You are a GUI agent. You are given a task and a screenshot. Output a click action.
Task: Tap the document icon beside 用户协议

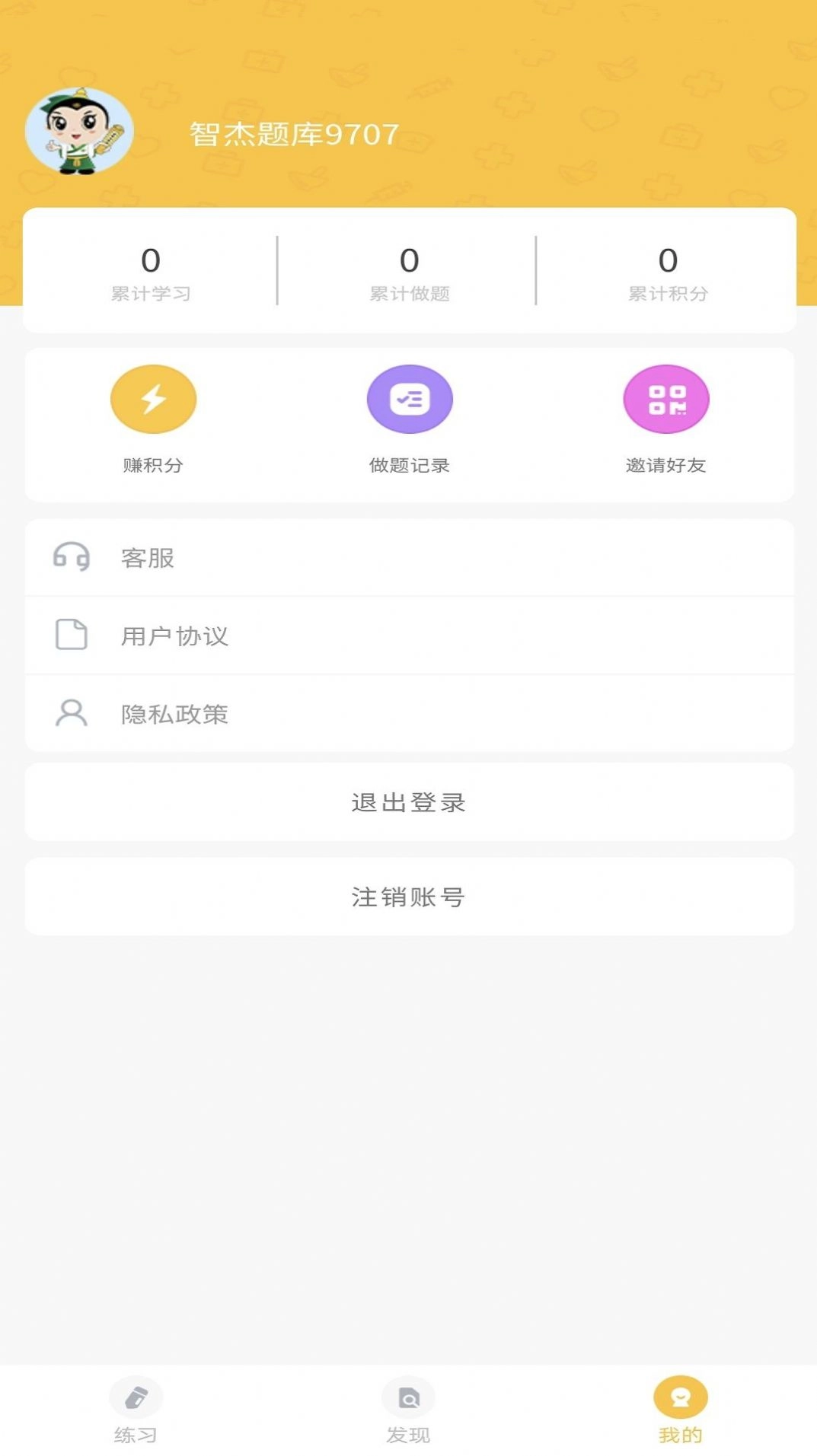(x=72, y=636)
